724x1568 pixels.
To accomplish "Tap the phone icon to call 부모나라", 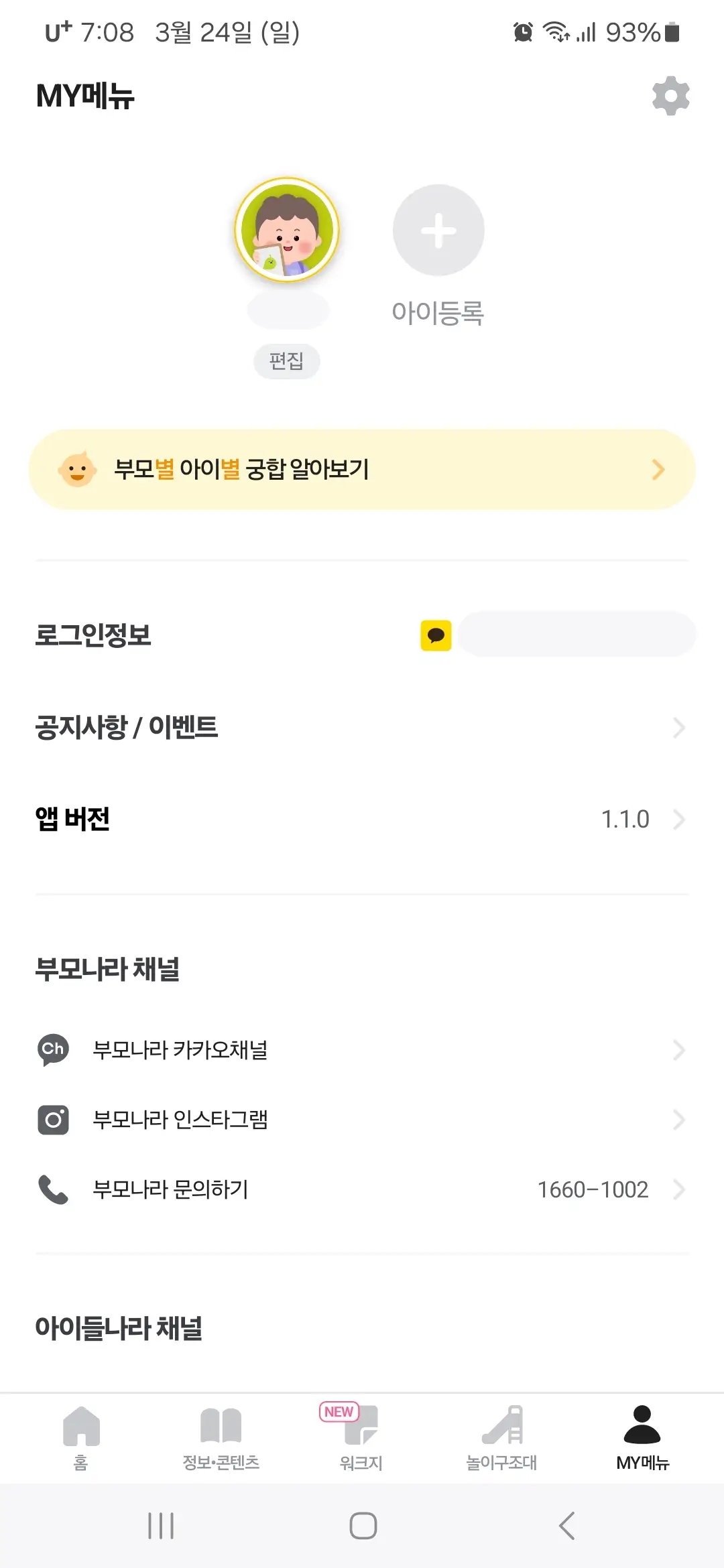I will (x=53, y=1189).
